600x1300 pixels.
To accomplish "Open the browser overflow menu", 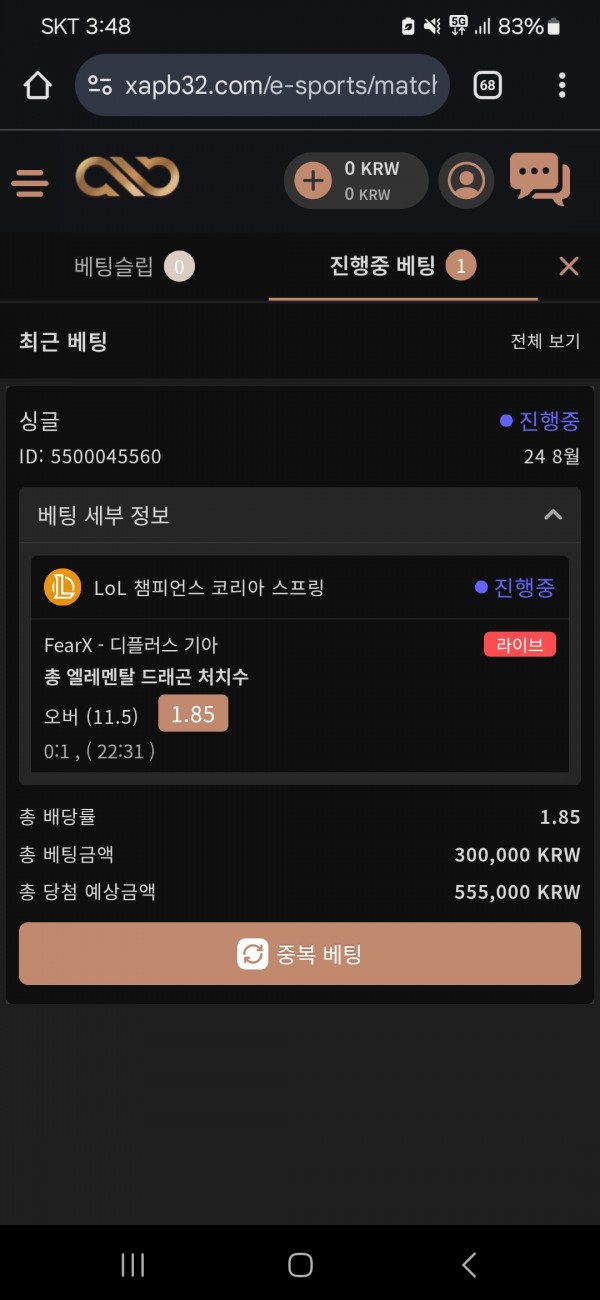I will click(x=562, y=85).
